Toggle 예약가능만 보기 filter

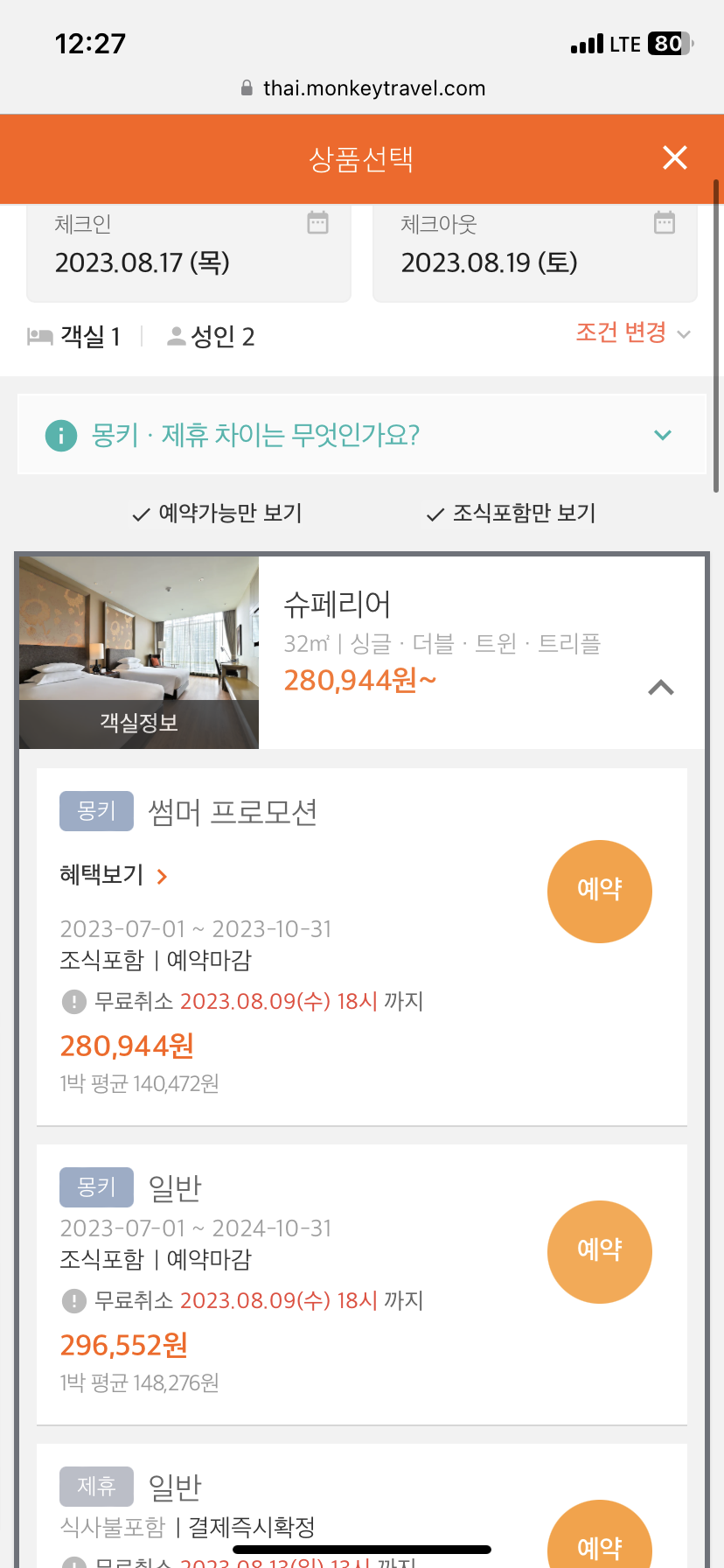point(217,514)
